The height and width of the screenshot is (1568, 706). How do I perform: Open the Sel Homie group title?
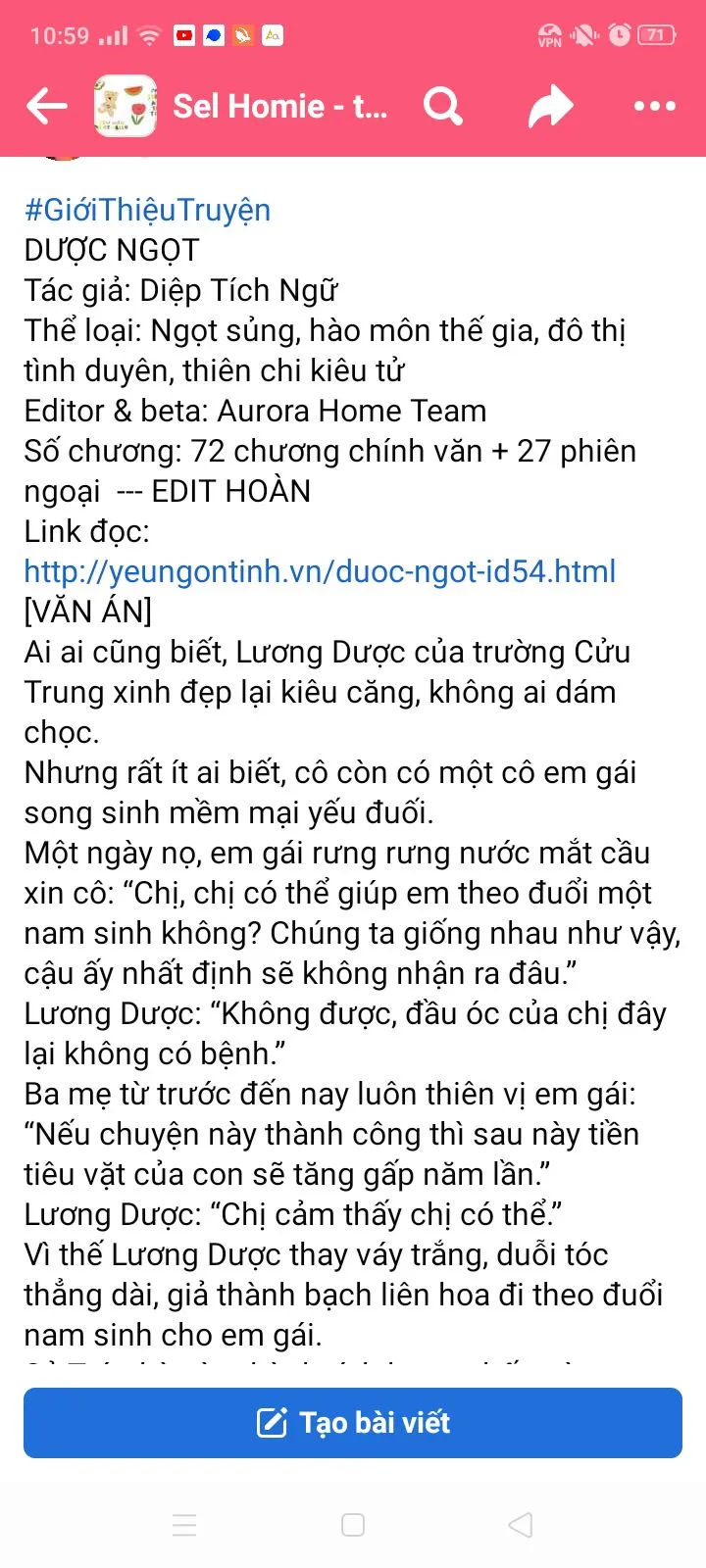[279, 106]
